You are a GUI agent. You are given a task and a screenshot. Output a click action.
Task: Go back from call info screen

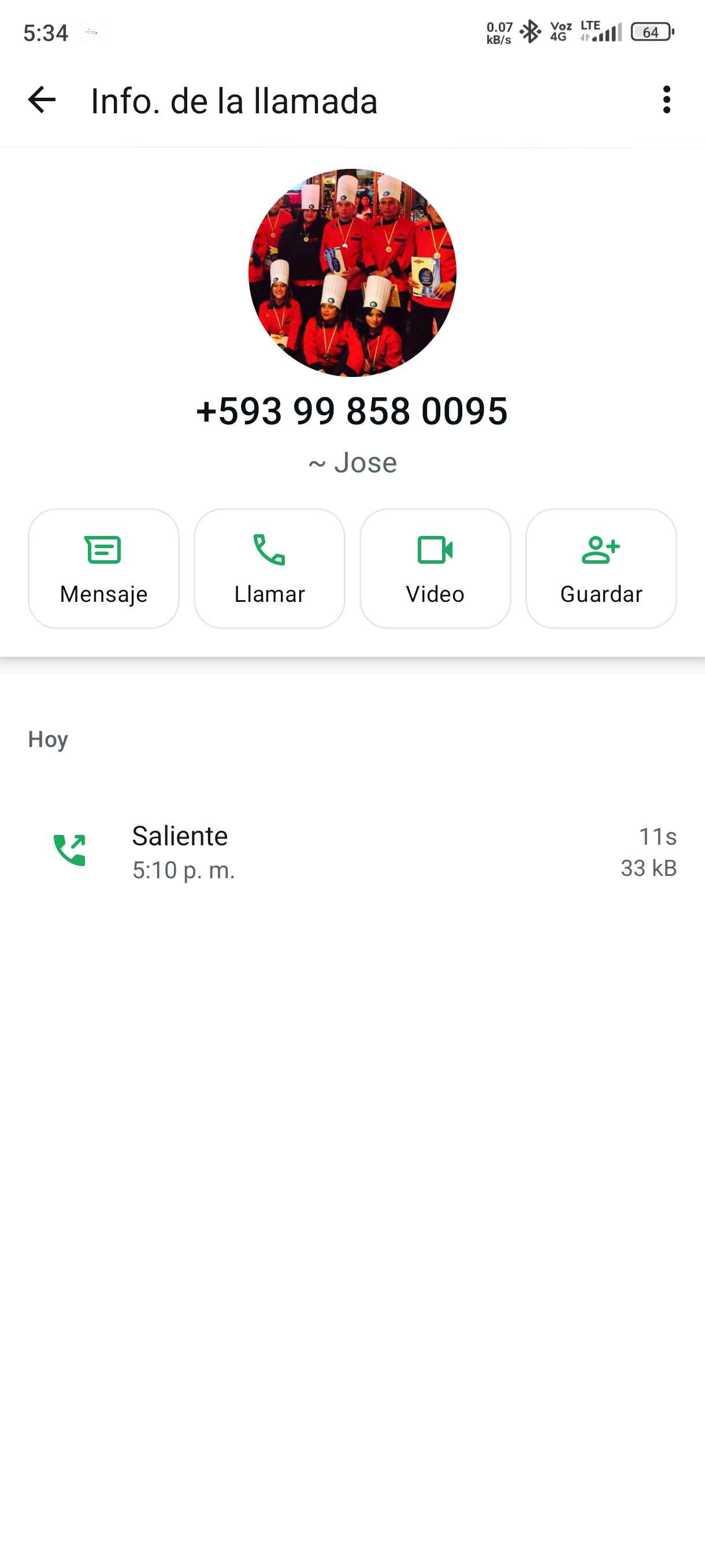[x=42, y=100]
